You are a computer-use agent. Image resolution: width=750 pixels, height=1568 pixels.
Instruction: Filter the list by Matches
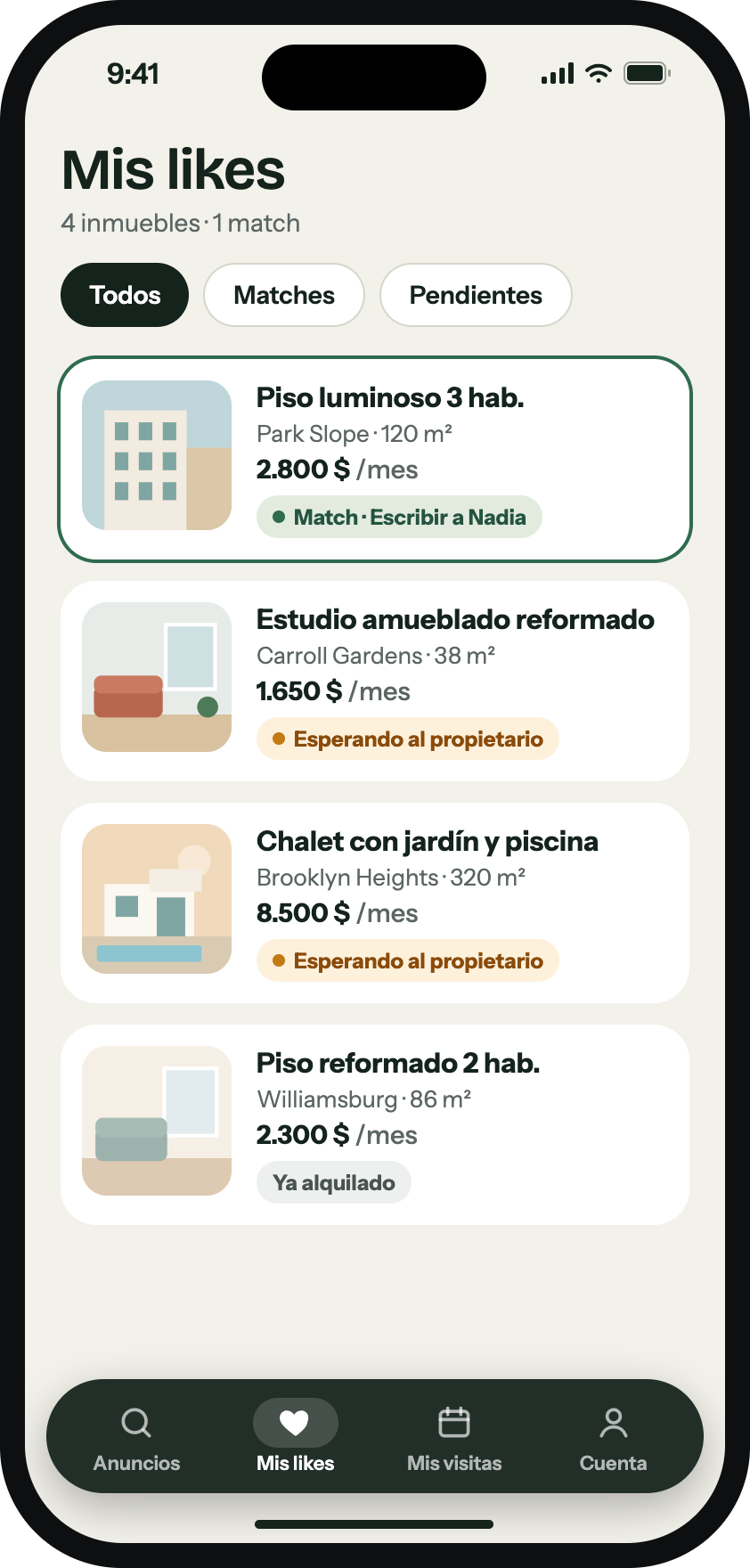click(x=284, y=295)
